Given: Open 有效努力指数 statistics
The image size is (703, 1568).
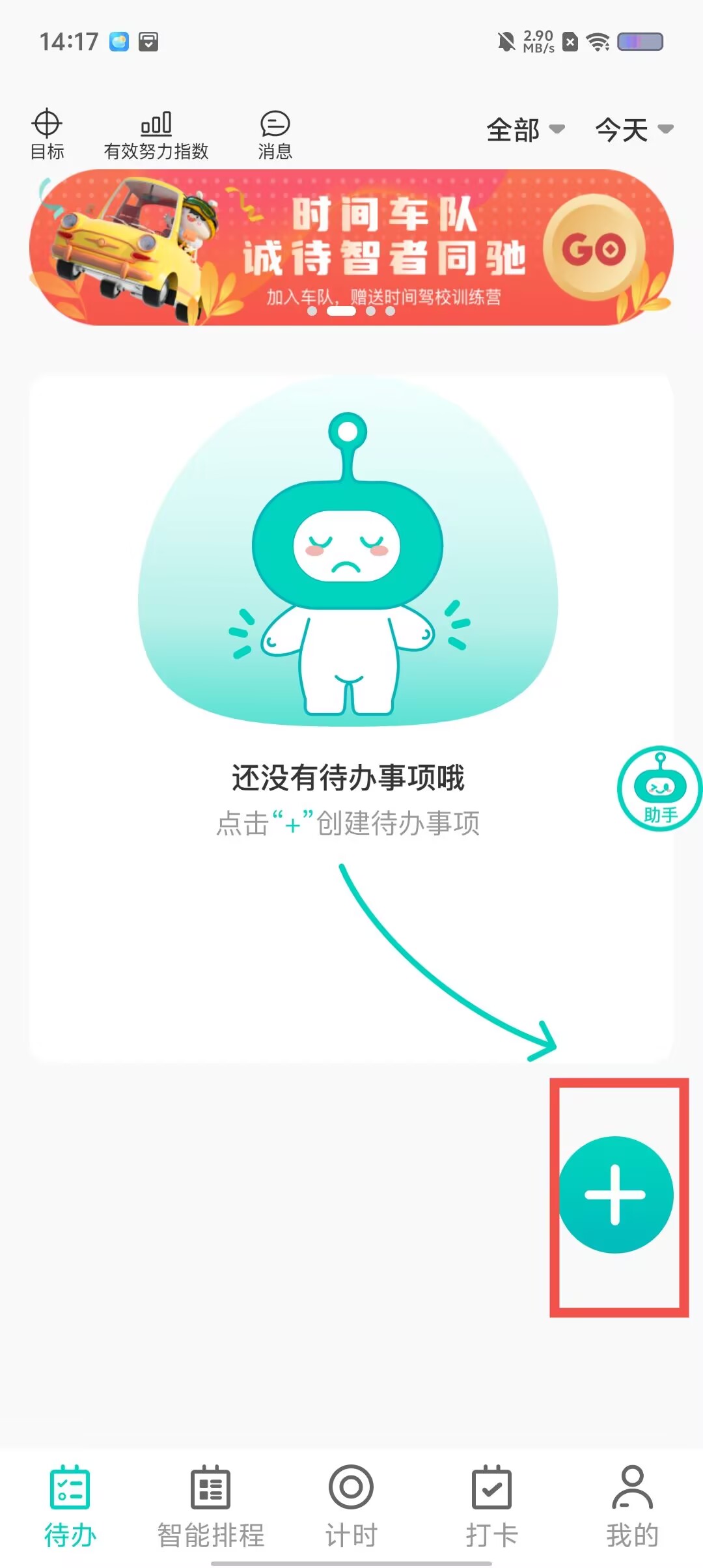Looking at the screenshot, I should [x=156, y=134].
